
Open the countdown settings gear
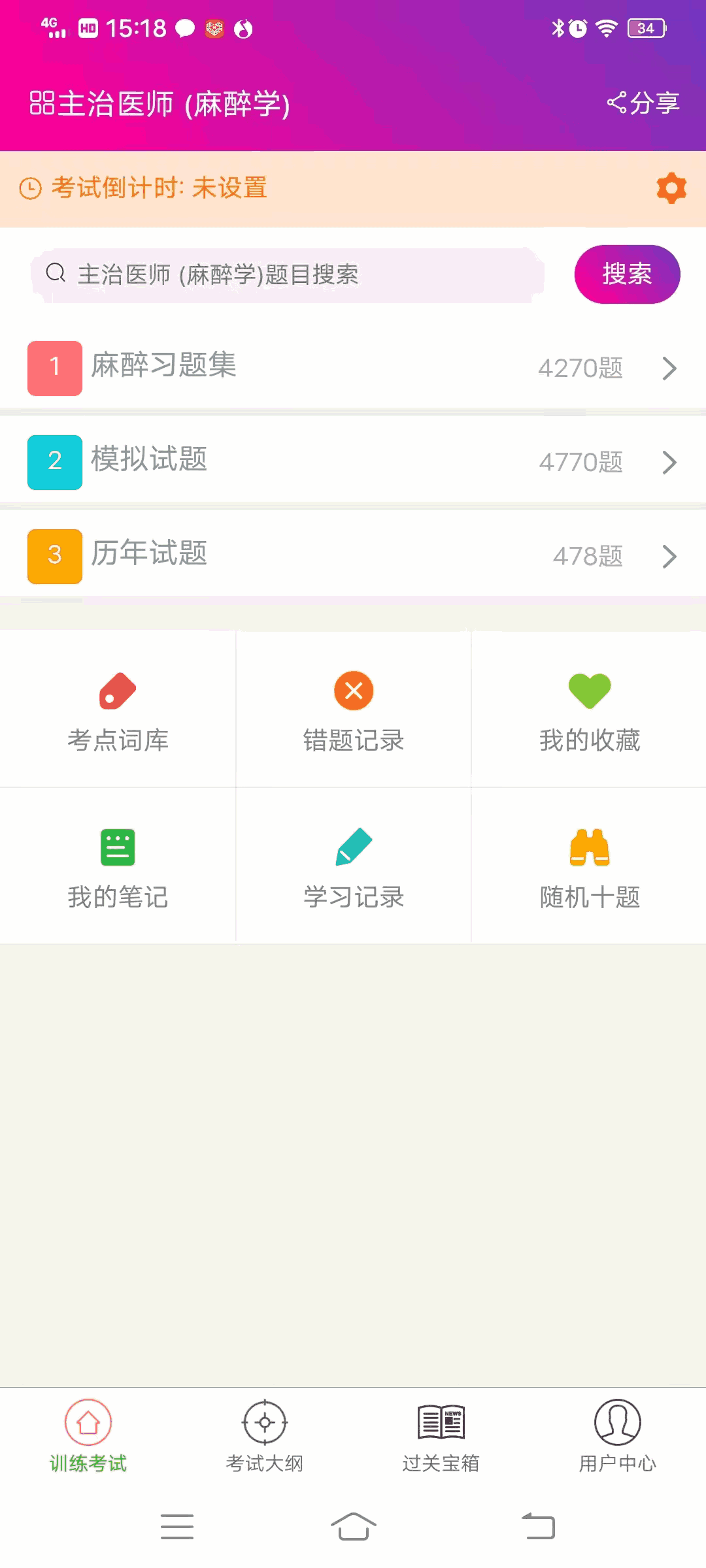click(x=670, y=189)
